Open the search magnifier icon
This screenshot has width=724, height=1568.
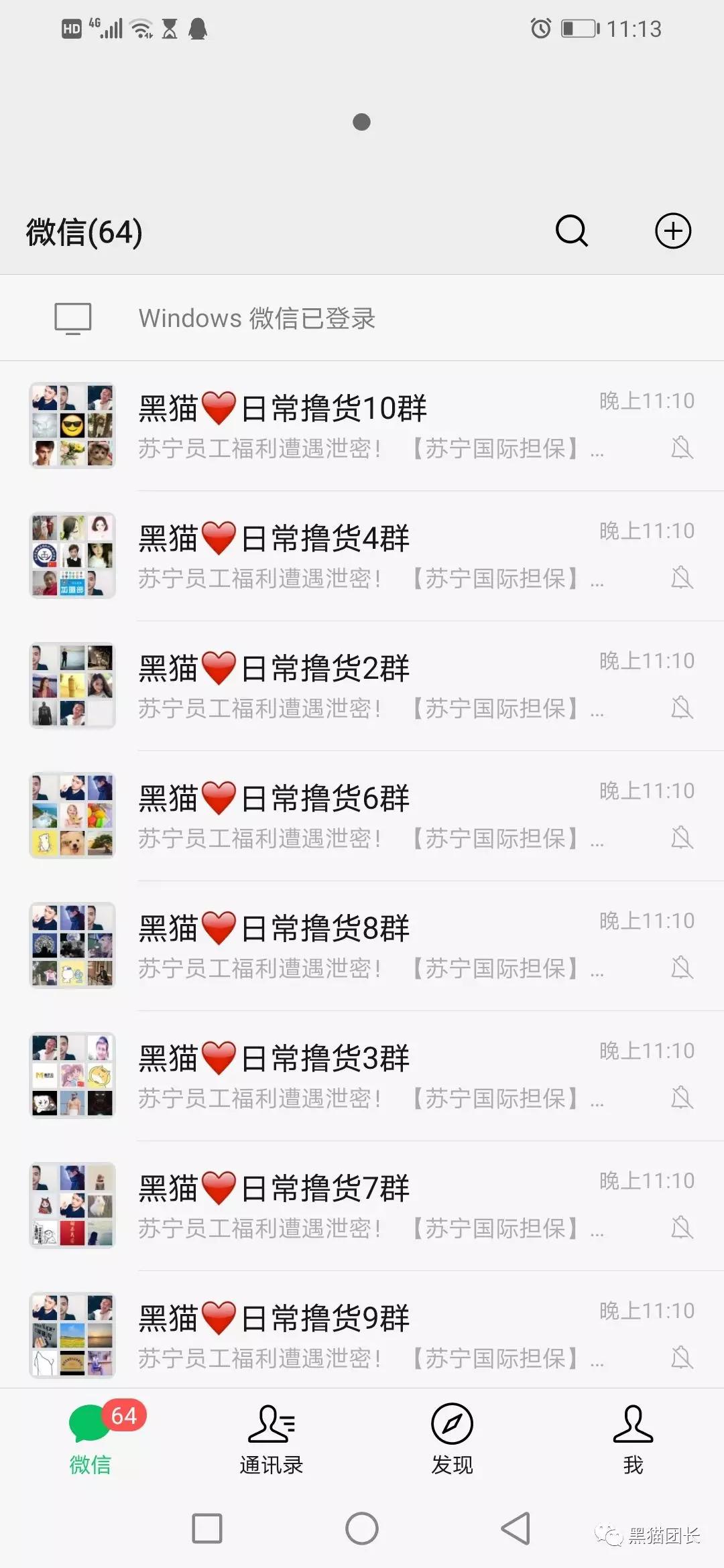(572, 231)
